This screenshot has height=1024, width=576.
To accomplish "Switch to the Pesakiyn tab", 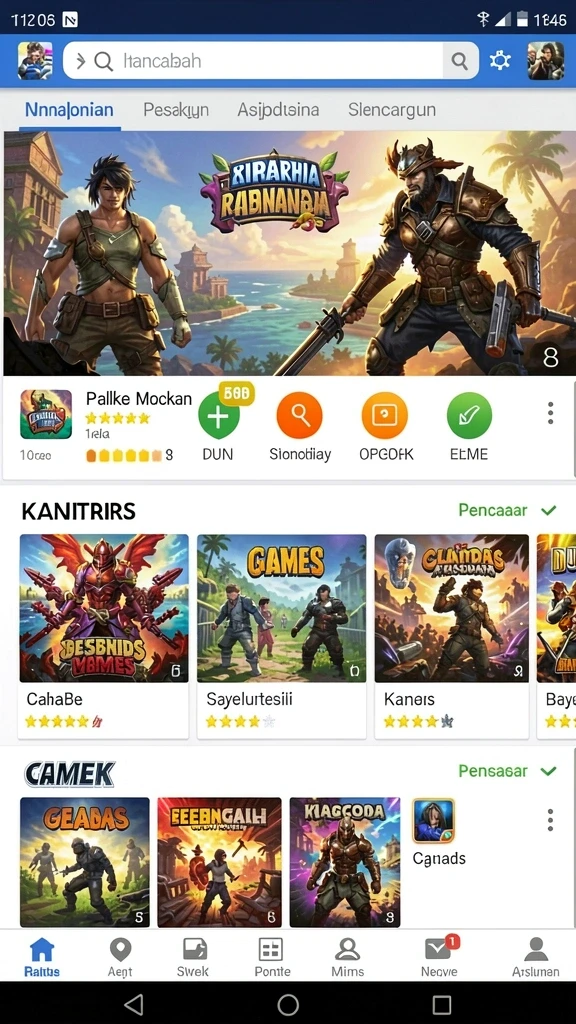I will (176, 110).
